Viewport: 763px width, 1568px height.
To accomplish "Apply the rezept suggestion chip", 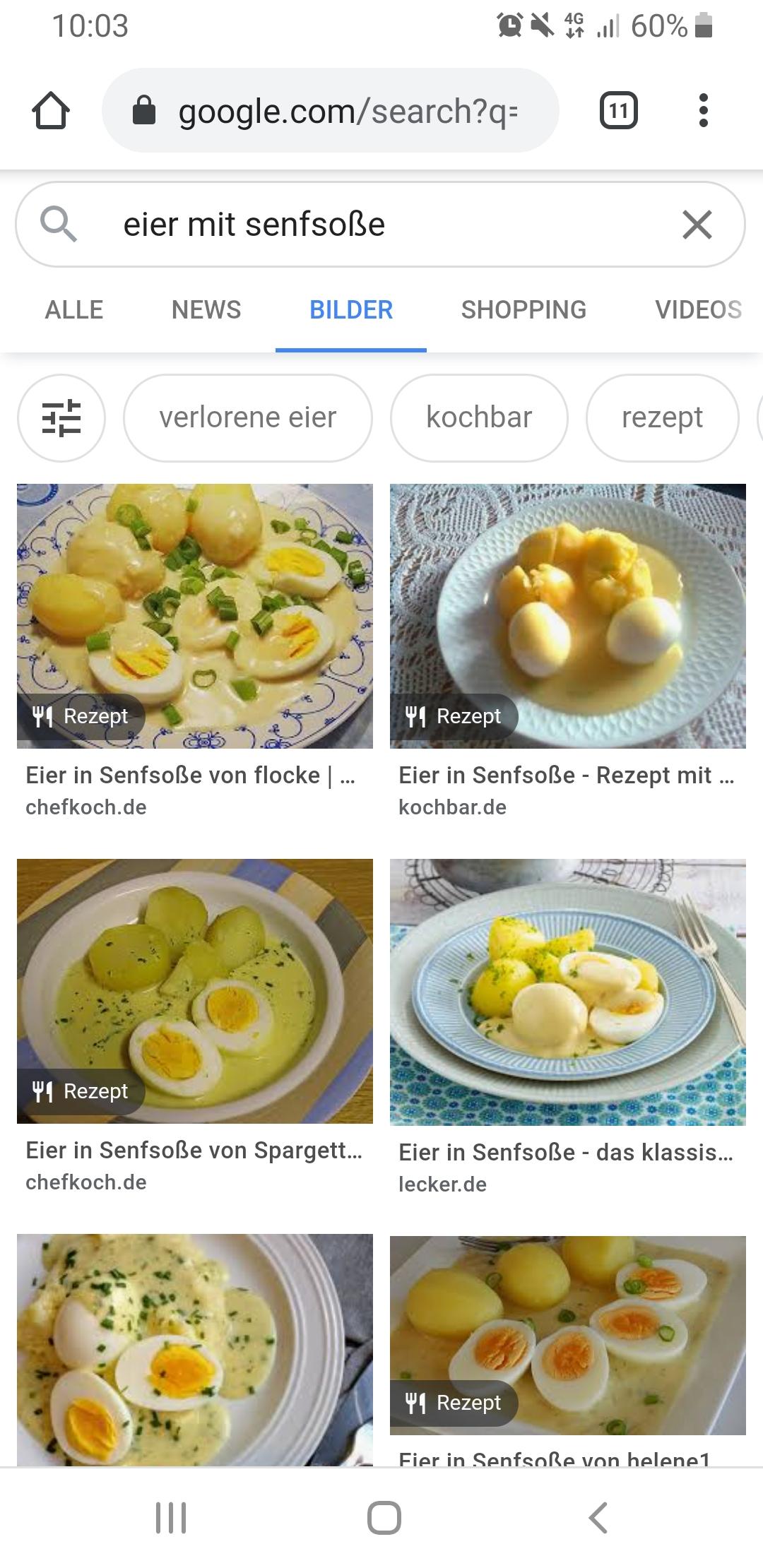I will (662, 417).
